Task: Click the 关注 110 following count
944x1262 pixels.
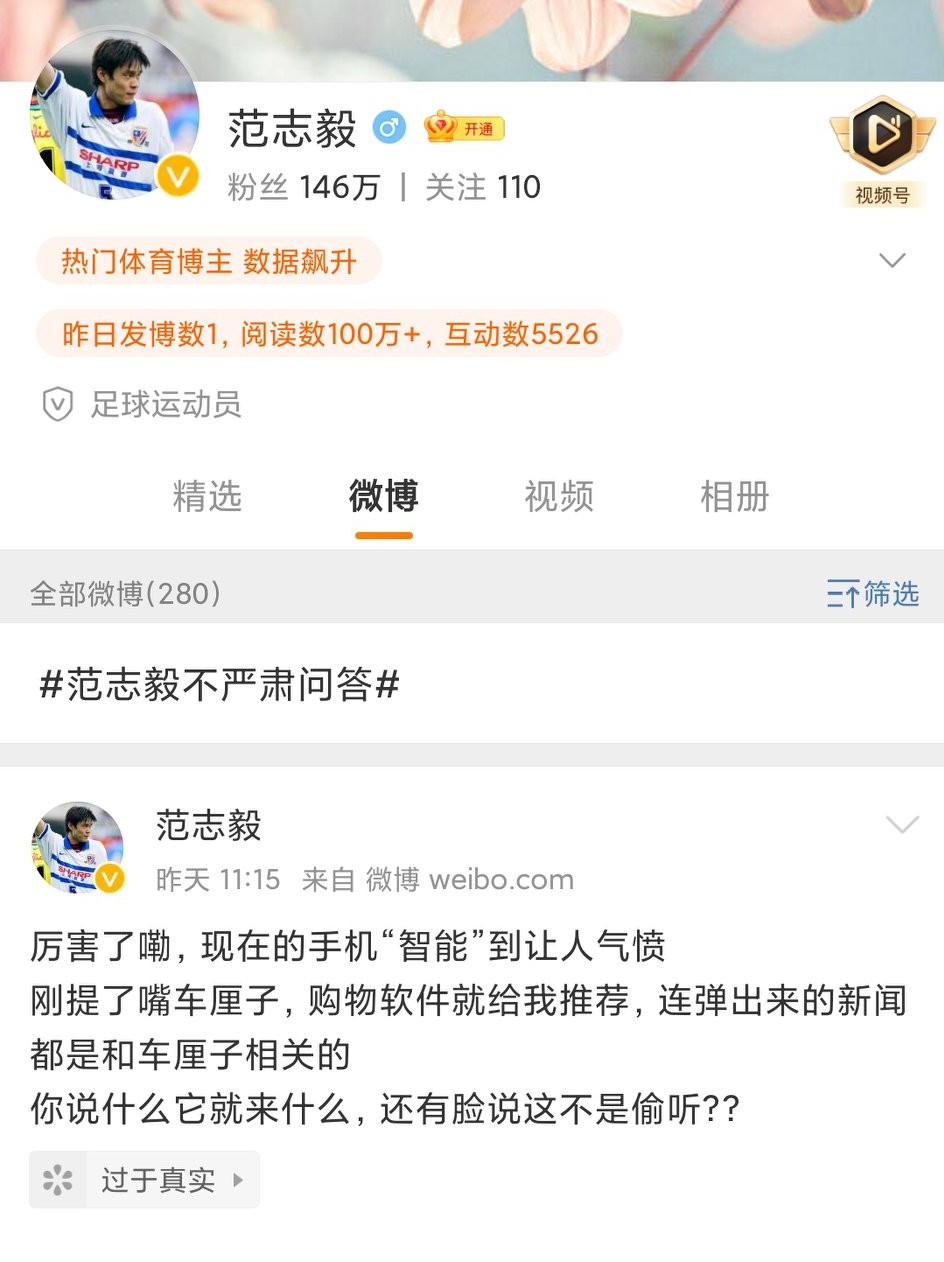Action: (x=487, y=187)
